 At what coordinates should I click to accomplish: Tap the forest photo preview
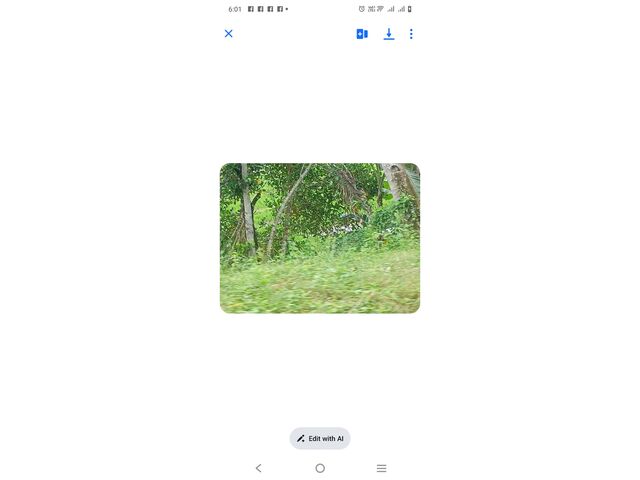320,238
